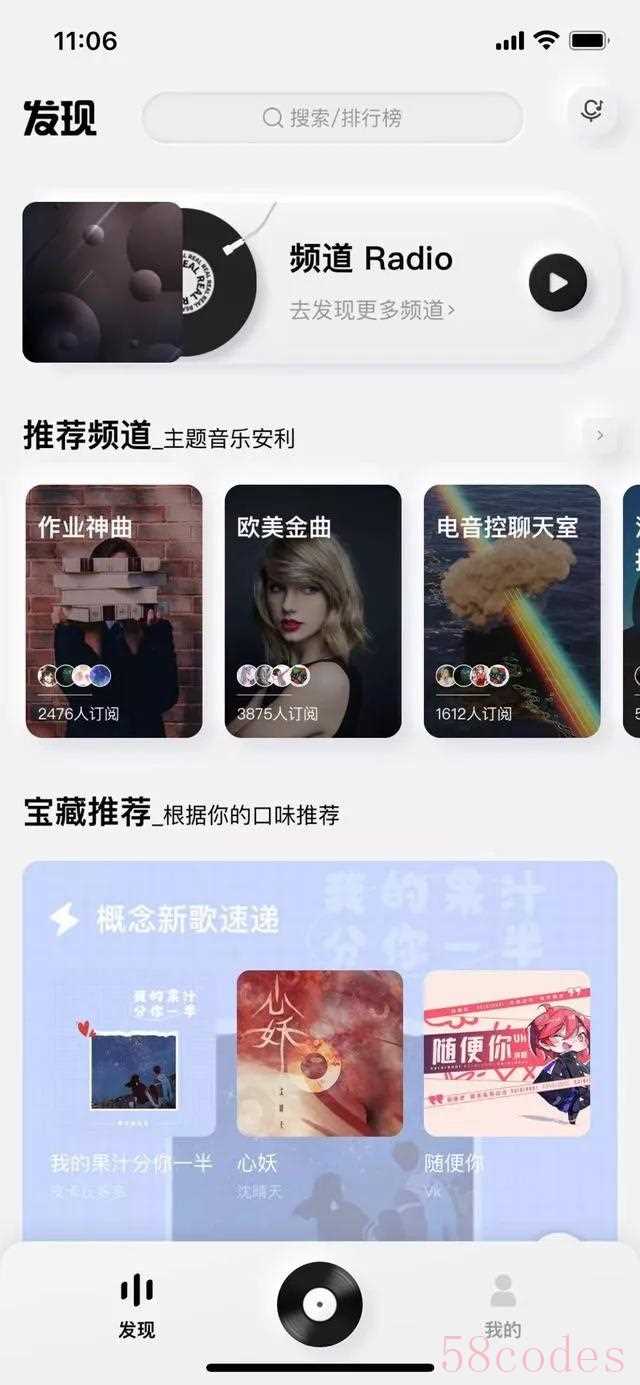Open the 电音控聊天室 channel card
The width and height of the screenshot is (640, 1385).
point(512,611)
